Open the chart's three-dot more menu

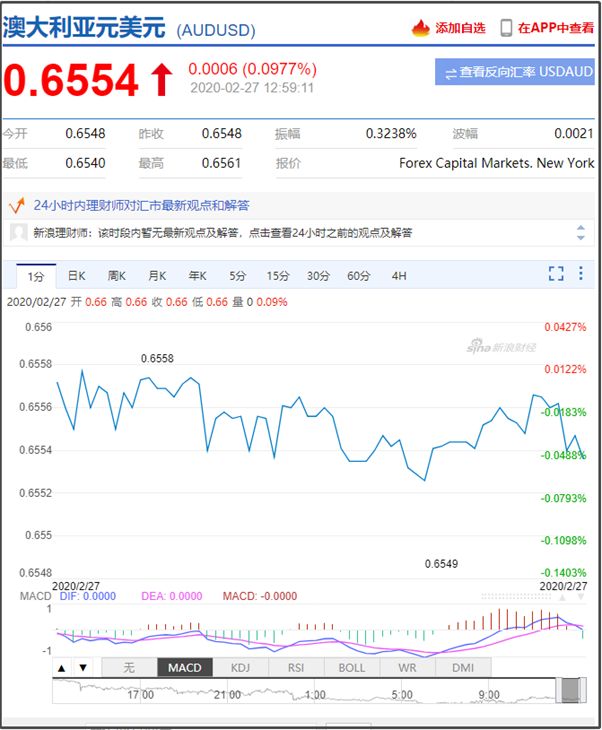(582, 274)
